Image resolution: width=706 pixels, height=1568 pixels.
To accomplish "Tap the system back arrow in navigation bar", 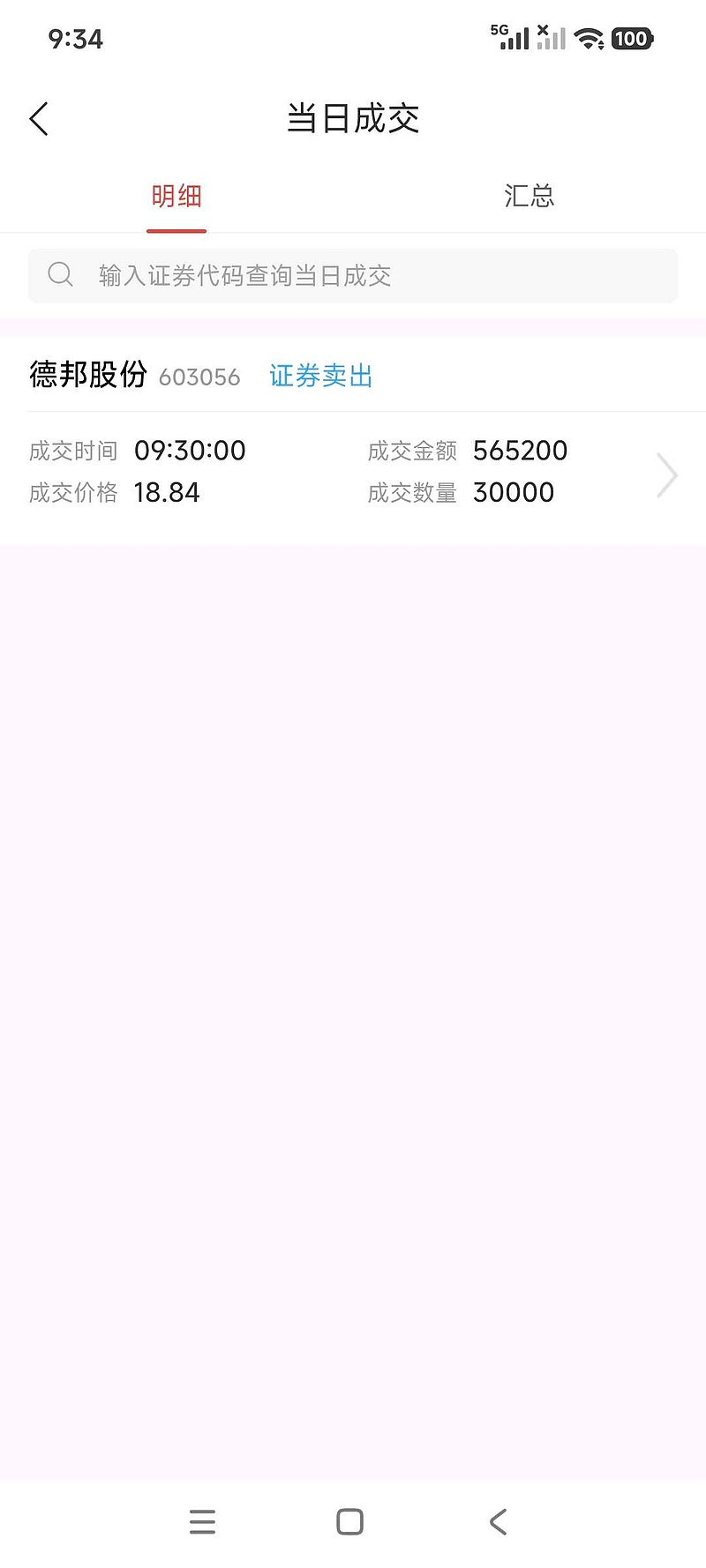I will pos(498,1521).
